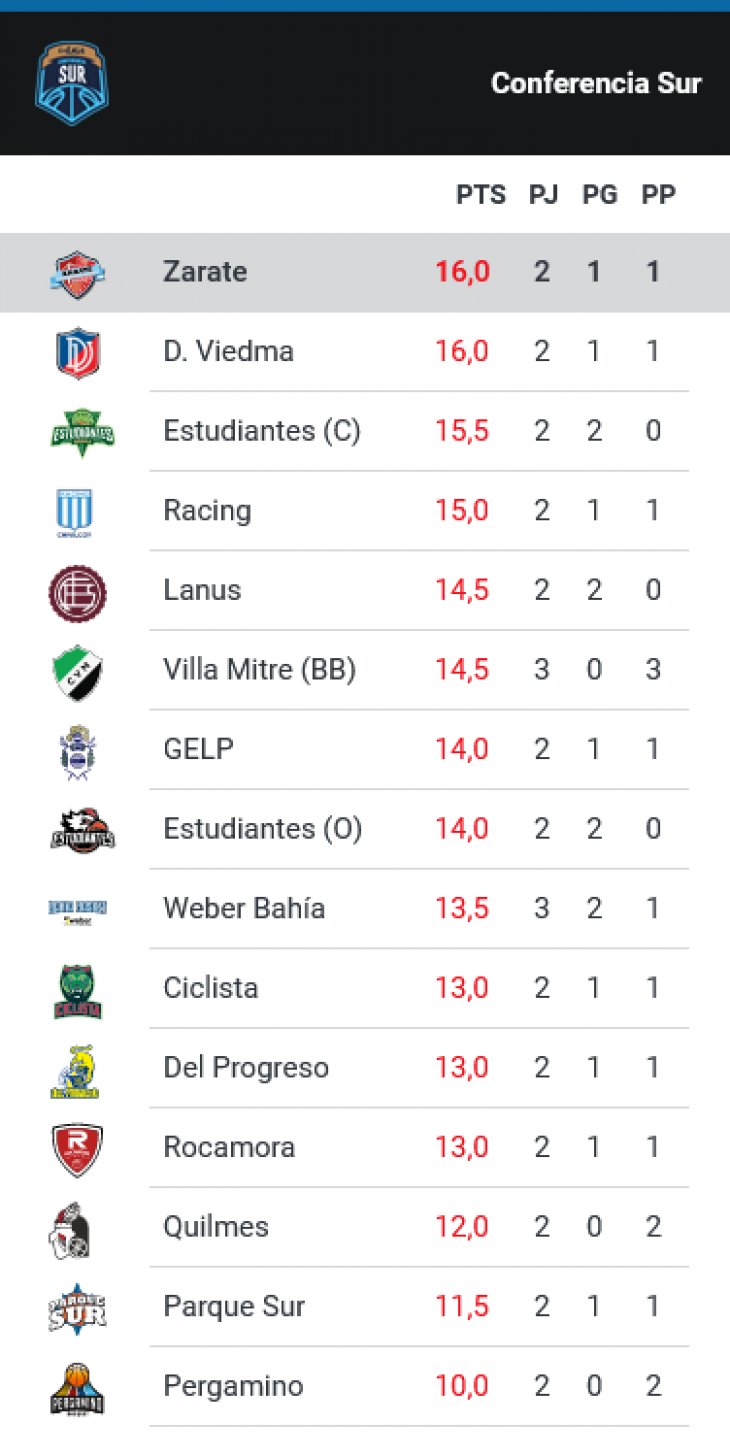View the Quilmes team row
The height and width of the screenshot is (1456, 730).
coord(365,1227)
